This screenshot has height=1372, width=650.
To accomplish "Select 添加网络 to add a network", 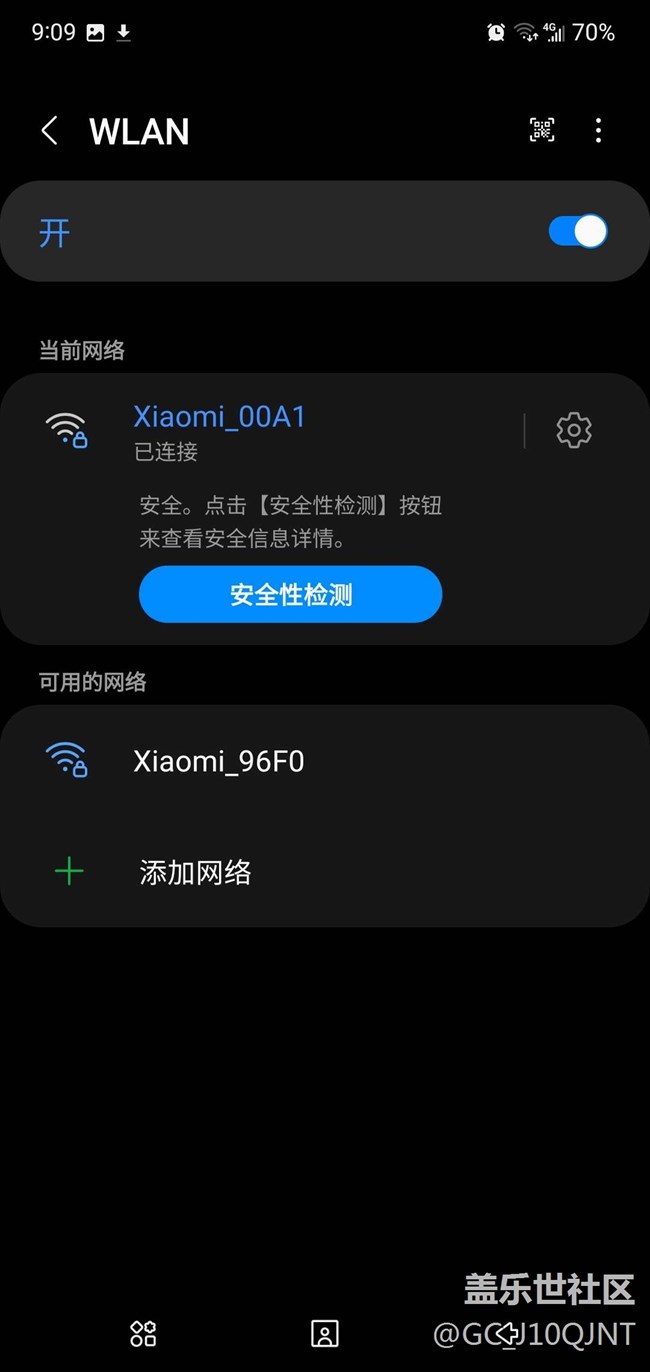I will point(324,872).
